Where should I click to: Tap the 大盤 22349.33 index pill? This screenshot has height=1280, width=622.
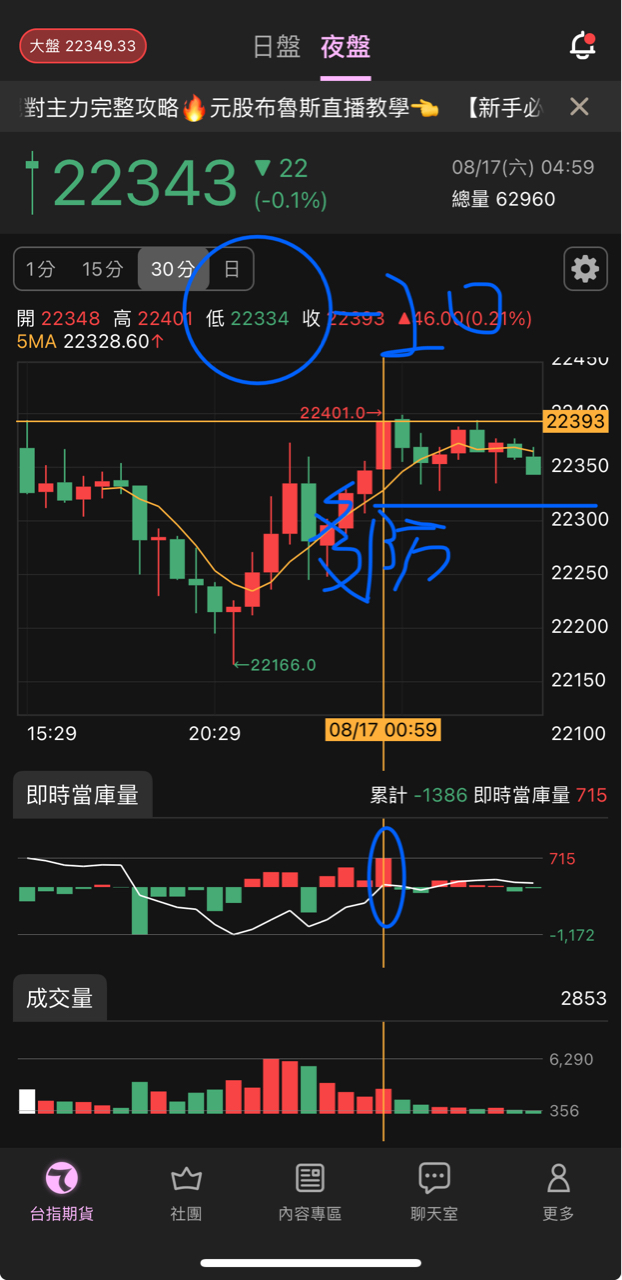[83, 46]
